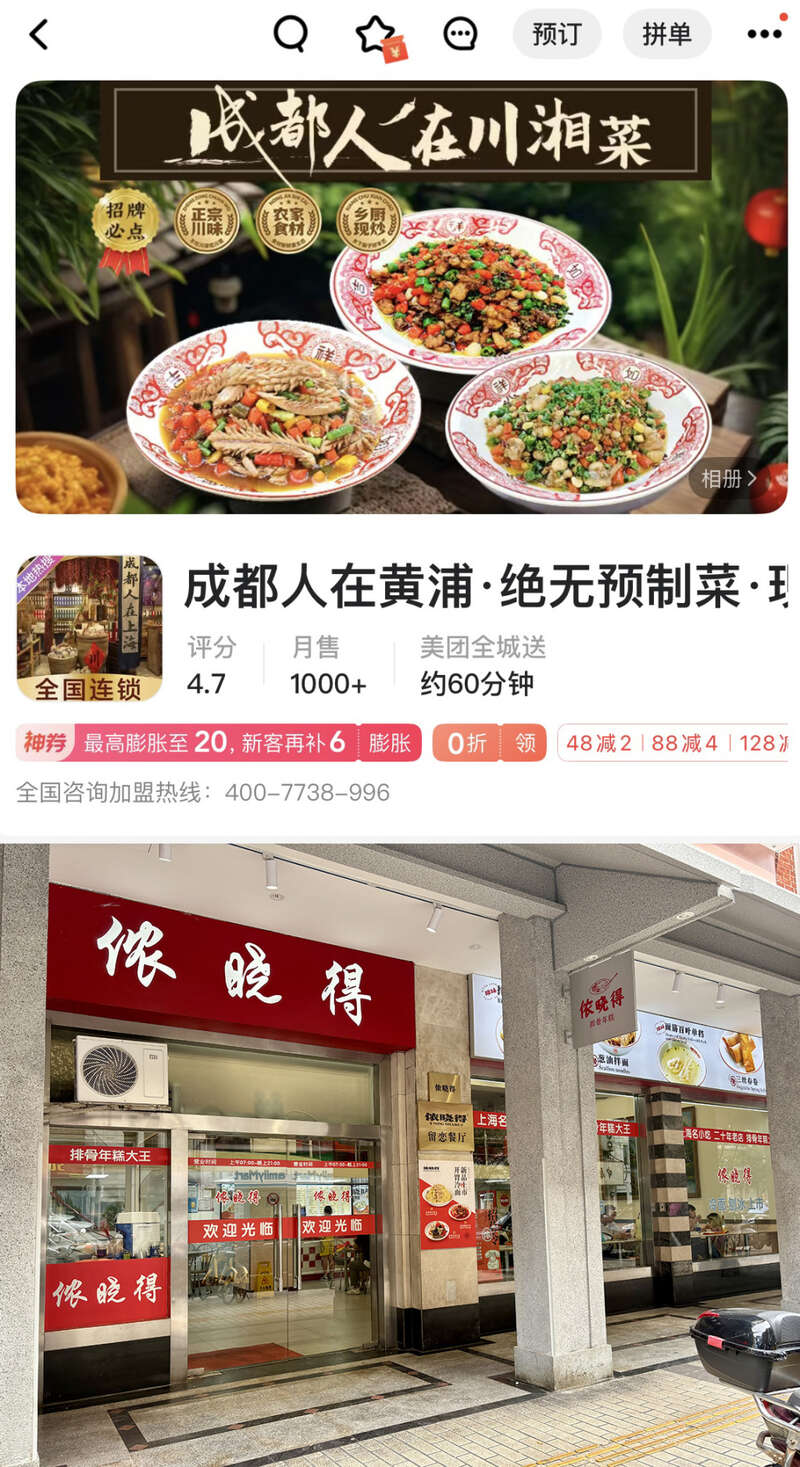Start a group order with 拼单
The height and width of the screenshot is (1467, 800).
click(x=667, y=34)
